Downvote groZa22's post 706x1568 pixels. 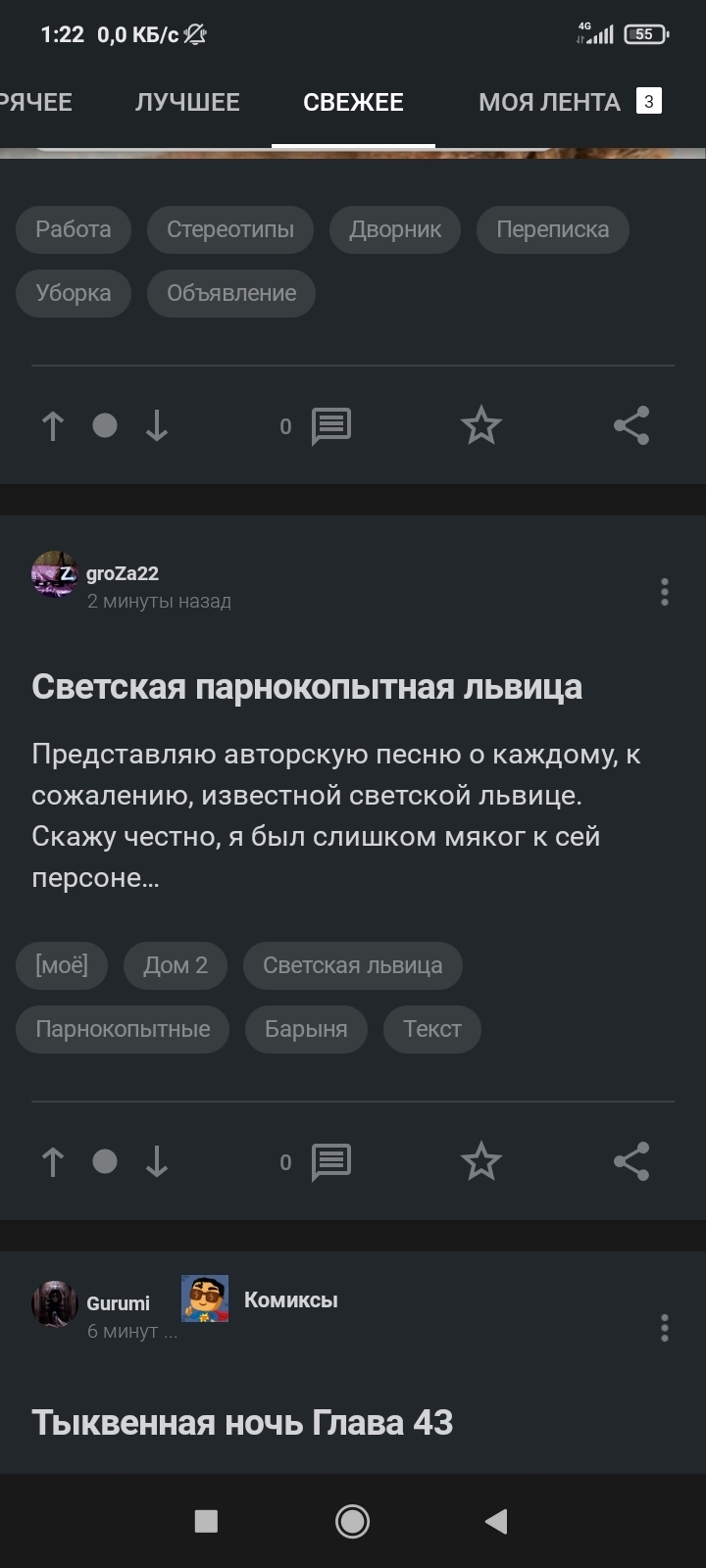pyautogui.click(x=157, y=1161)
